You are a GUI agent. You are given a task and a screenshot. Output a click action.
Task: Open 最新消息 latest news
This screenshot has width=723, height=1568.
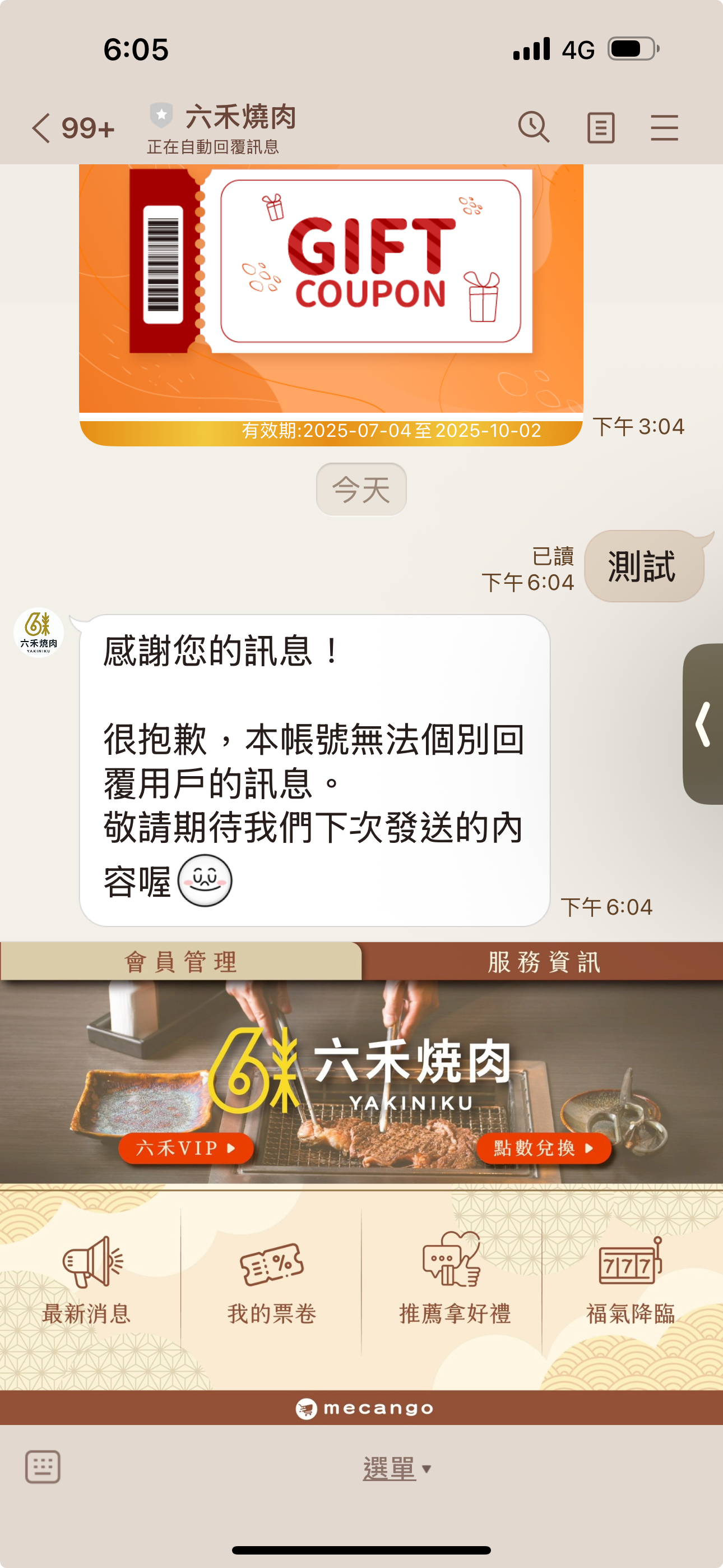pyautogui.click(x=88, y=1278)
